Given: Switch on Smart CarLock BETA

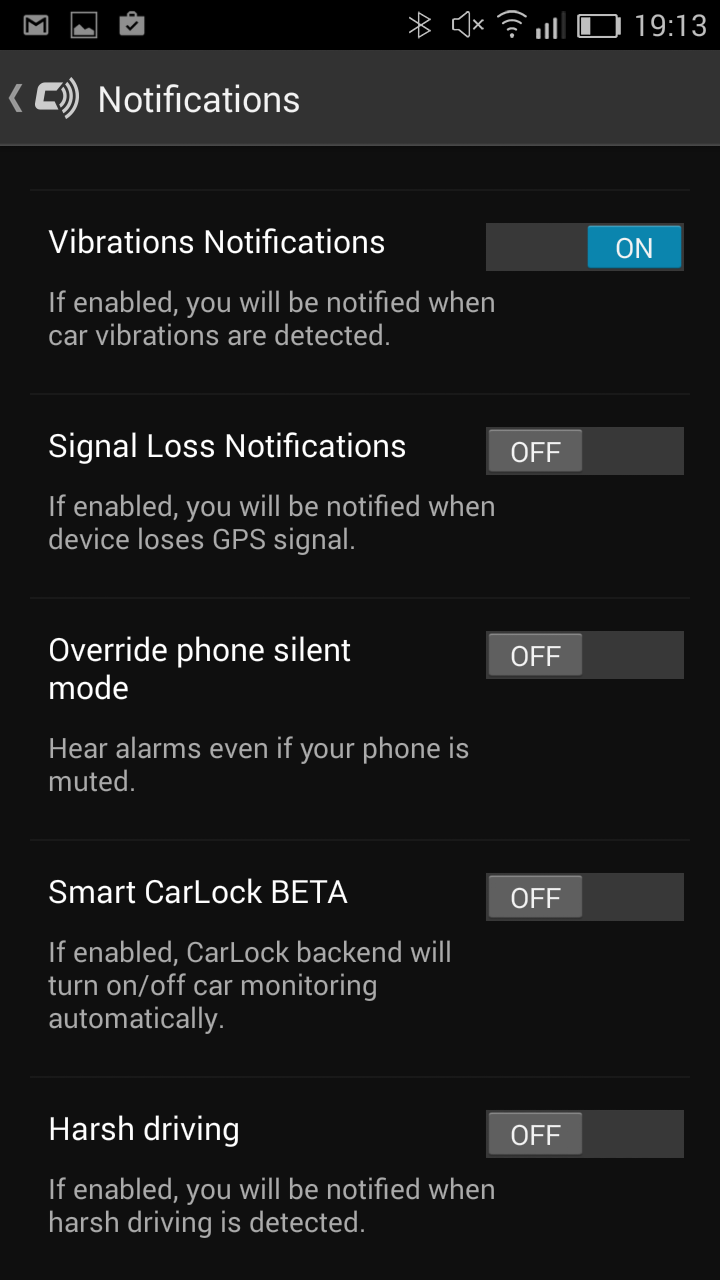Looking at the screenshot, I should click(584, 897).
